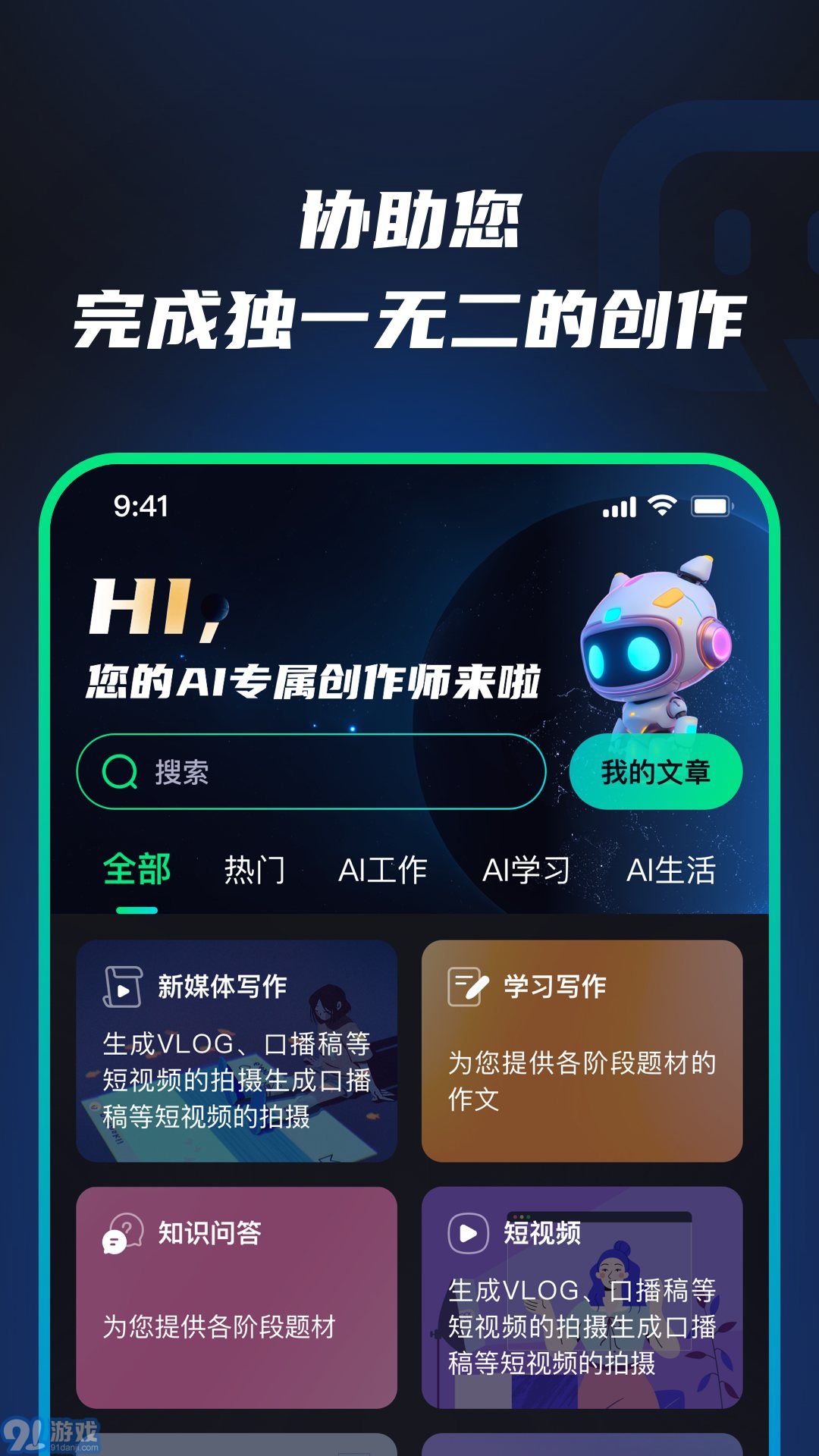This screenshot has width=819, height=1456.
Task: Switch to the 热门 tab
Action: click(255, 870)
